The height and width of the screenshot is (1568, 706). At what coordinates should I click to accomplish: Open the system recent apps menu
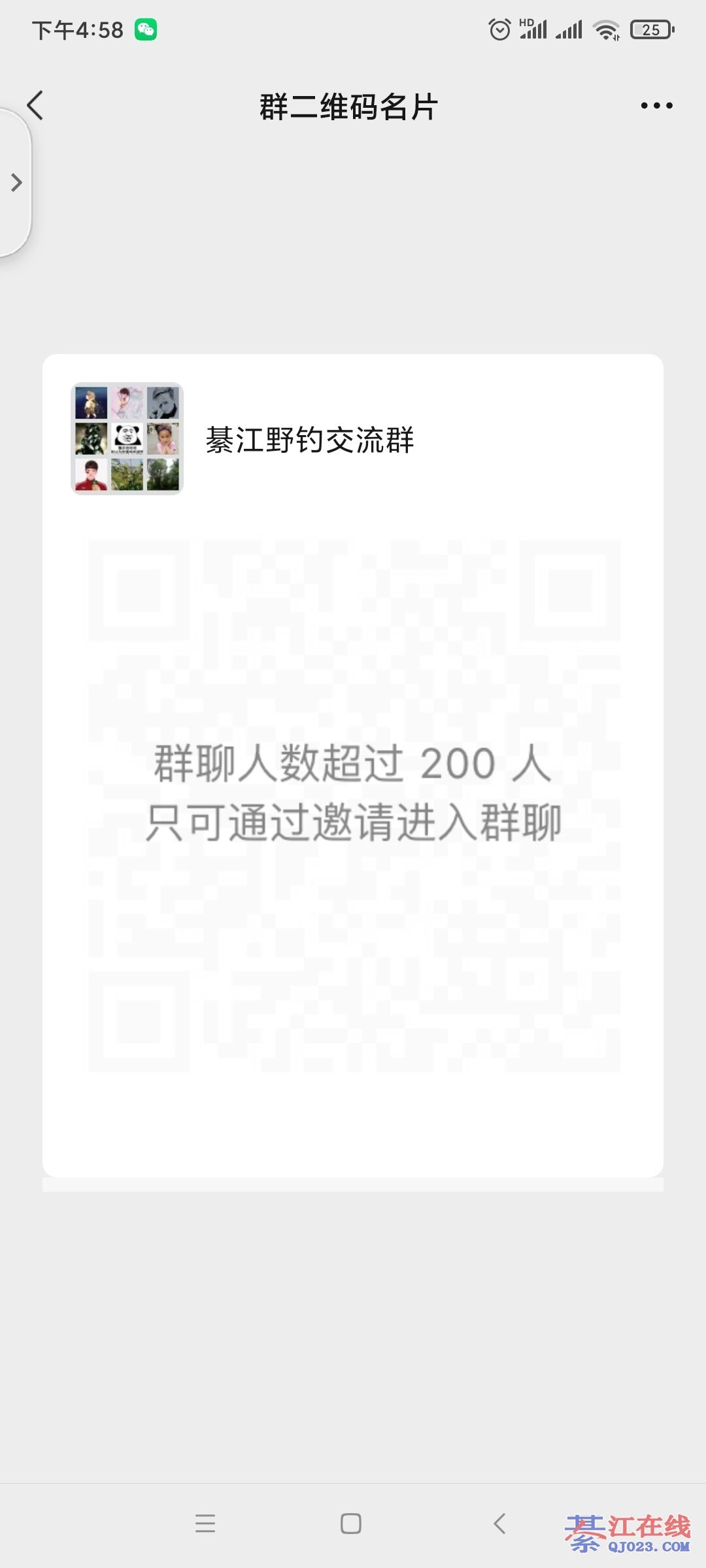point(205,1524)
